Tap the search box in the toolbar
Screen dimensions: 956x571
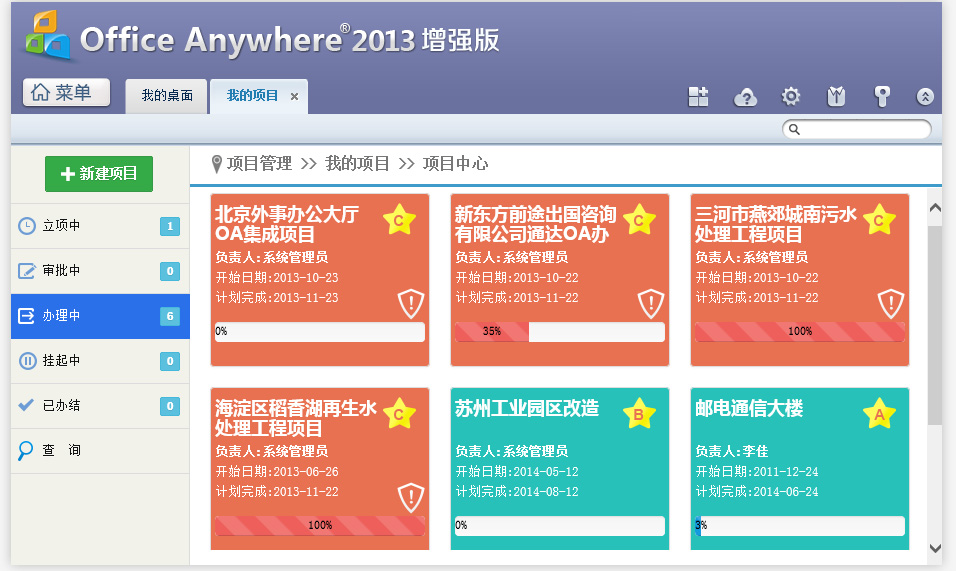click(862, 129)
